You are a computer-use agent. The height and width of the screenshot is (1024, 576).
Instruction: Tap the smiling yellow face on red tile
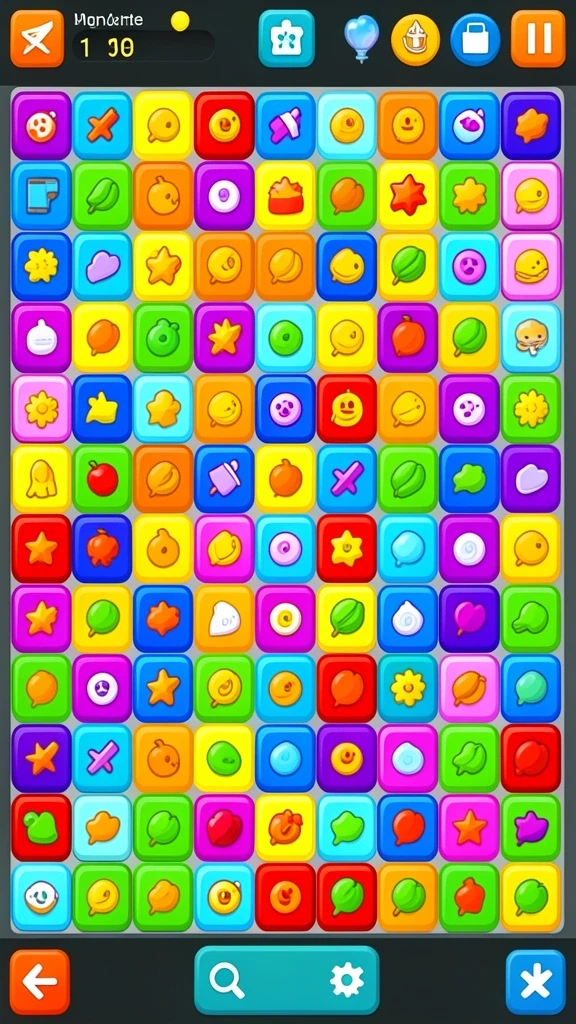(347, 408)
